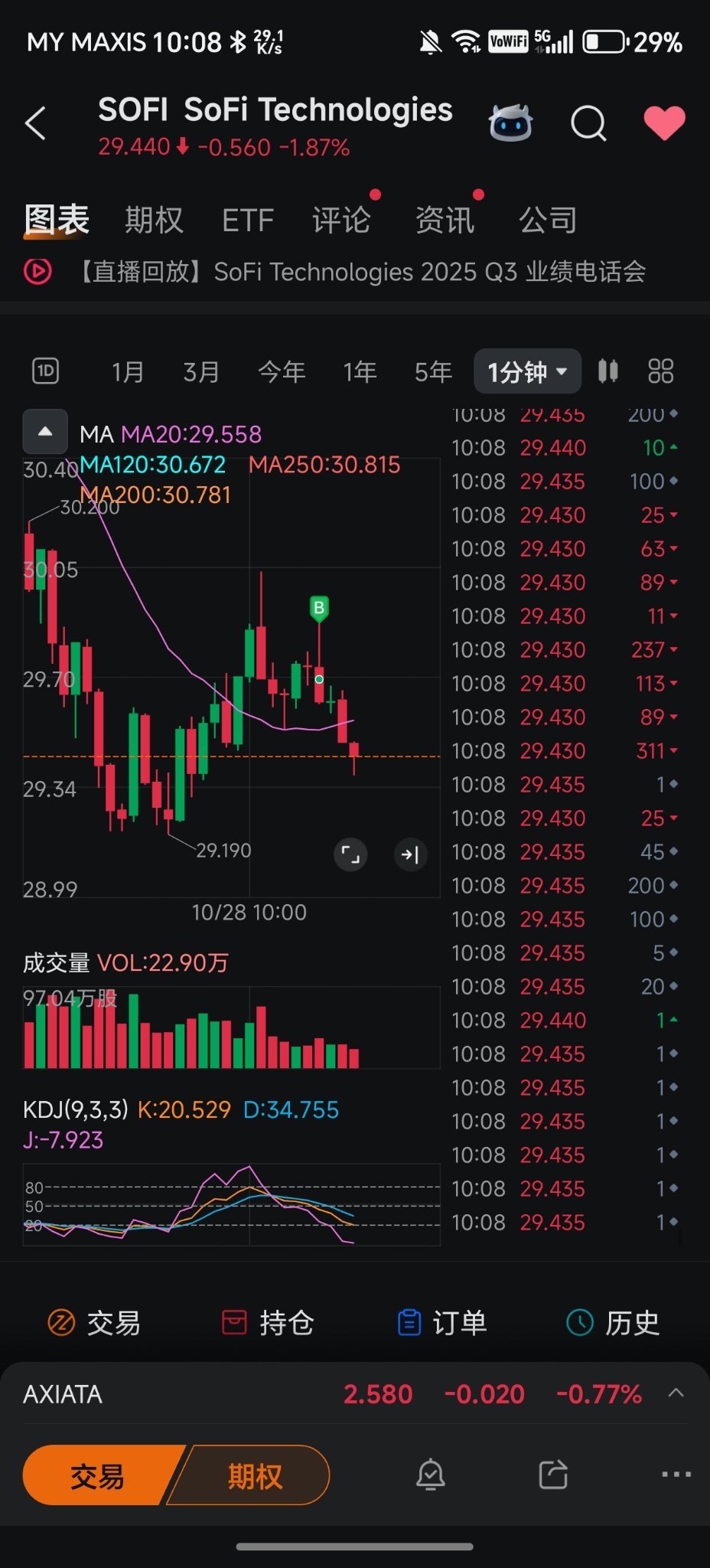Open the 评论 tab
Viewport: 710px width, 1568px height.
pyautogui.click(x=341, y=220)
